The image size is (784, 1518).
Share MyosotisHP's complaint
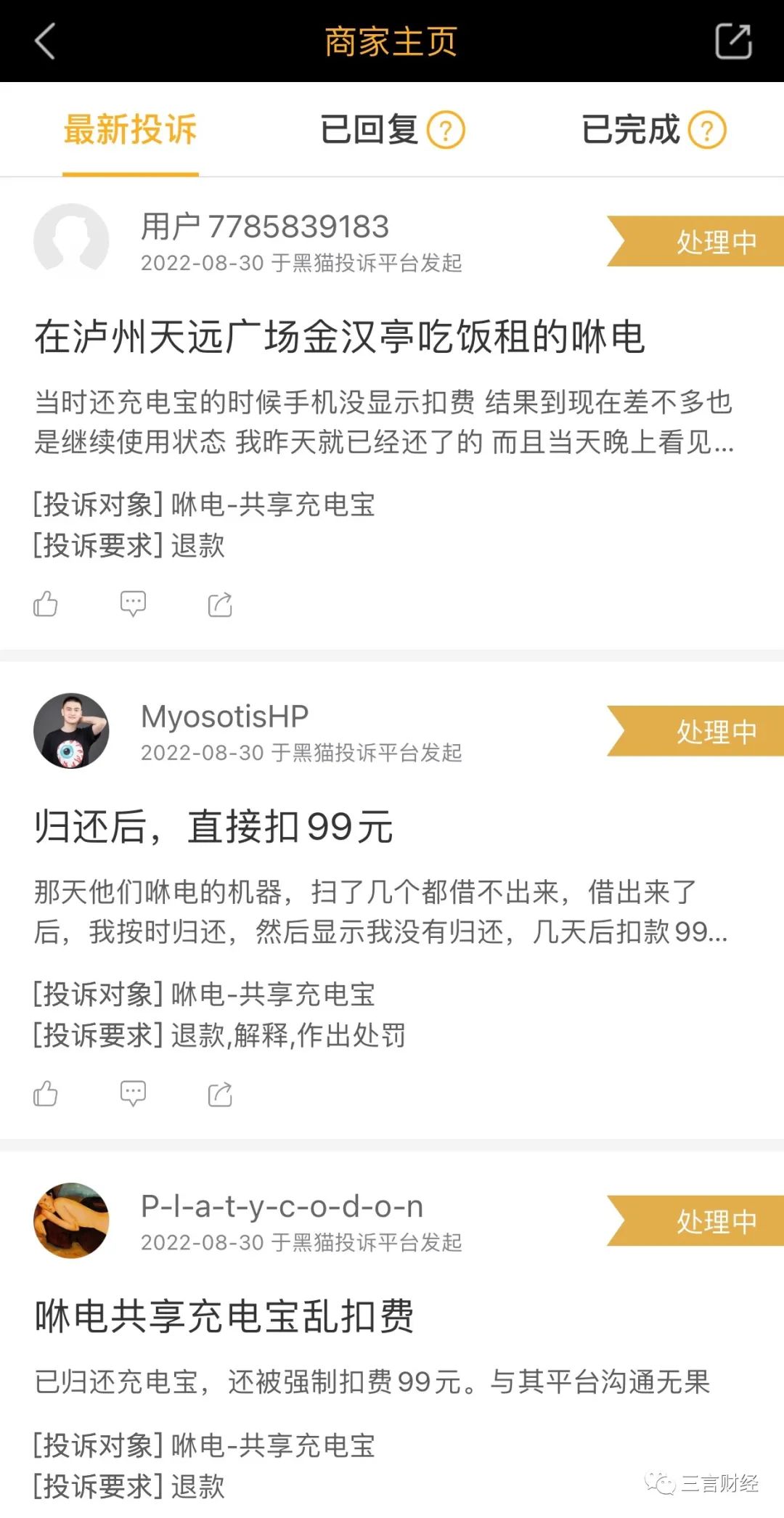220,1094
